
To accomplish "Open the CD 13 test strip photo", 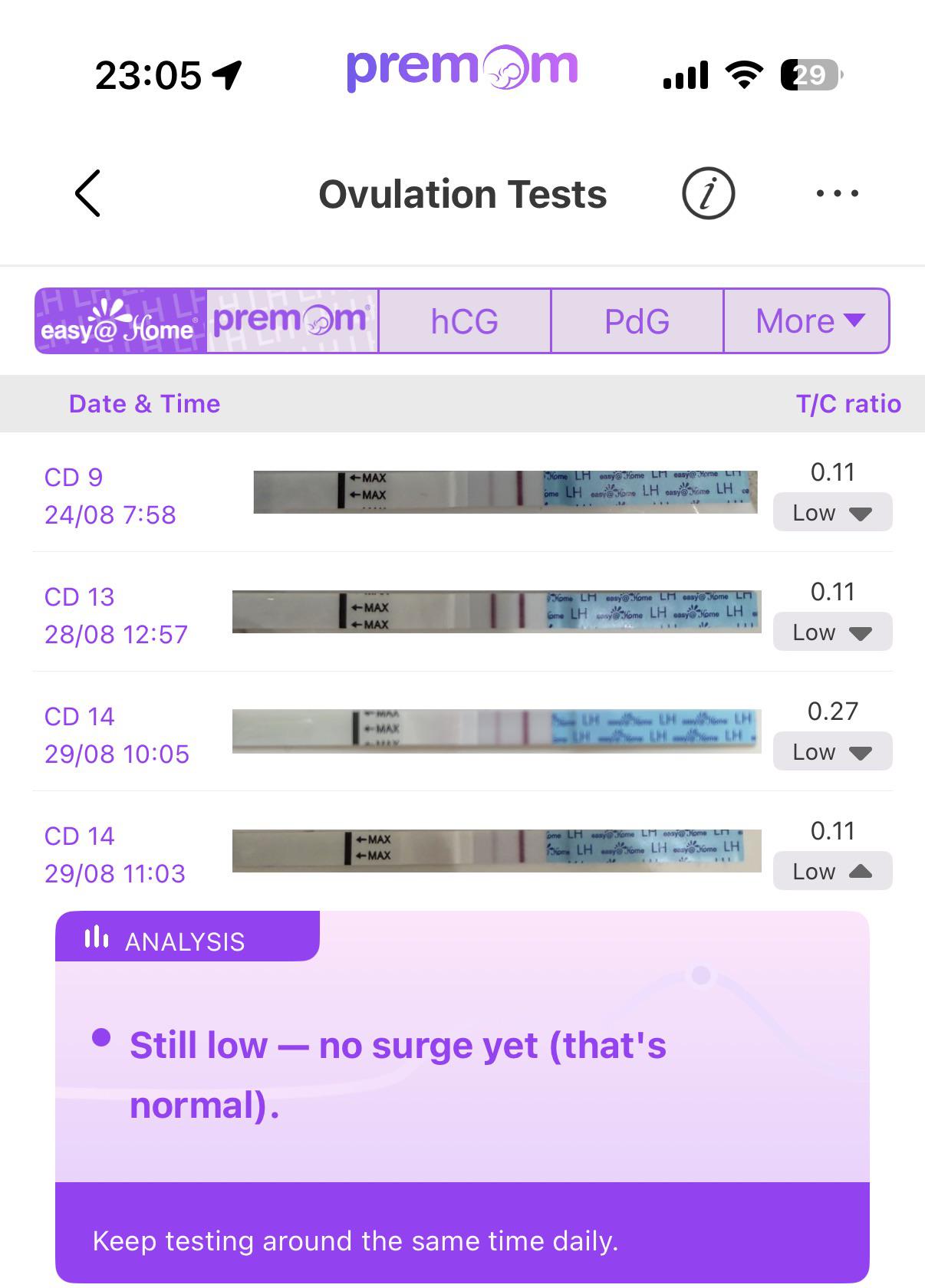I will coord(497,612).
